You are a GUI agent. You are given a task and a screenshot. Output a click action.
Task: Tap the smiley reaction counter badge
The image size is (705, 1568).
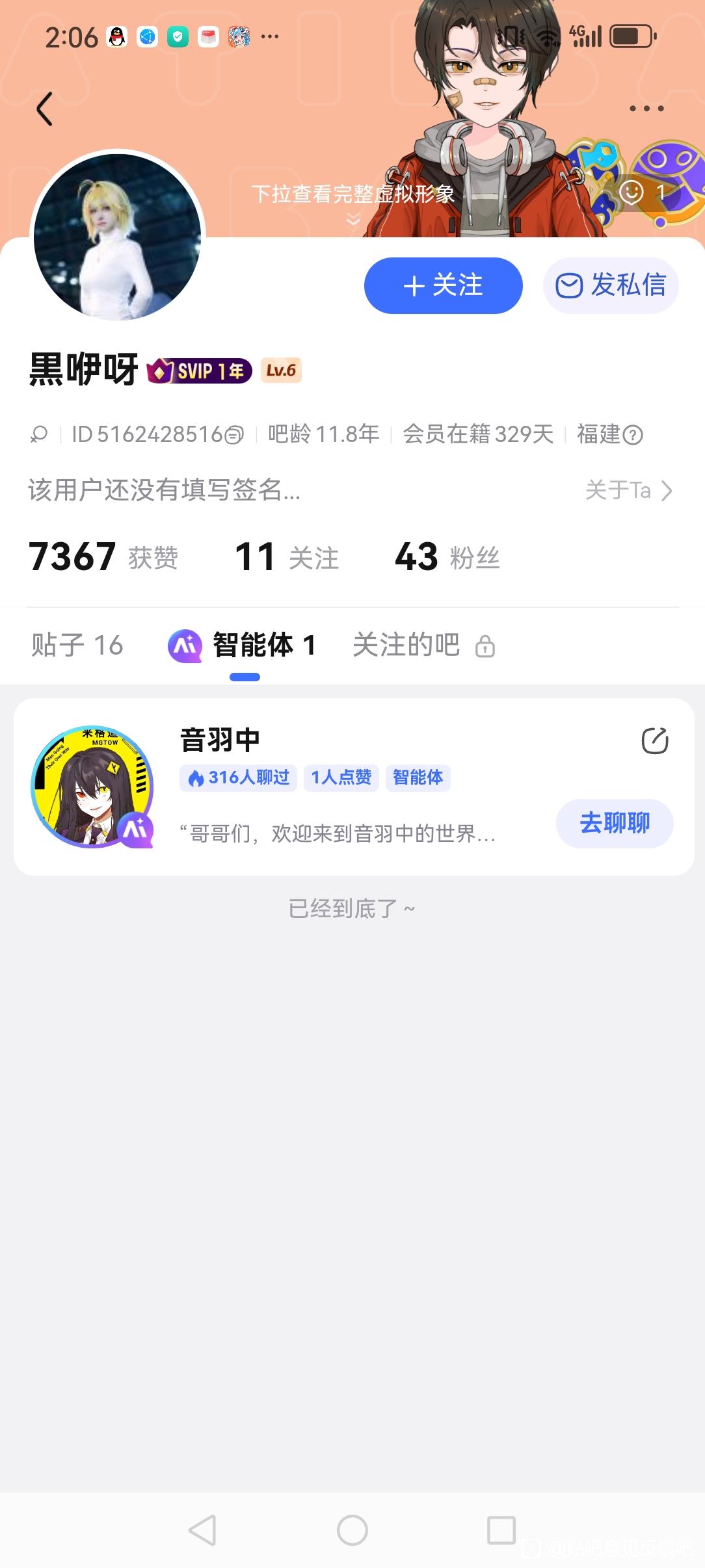pos(643,192)
